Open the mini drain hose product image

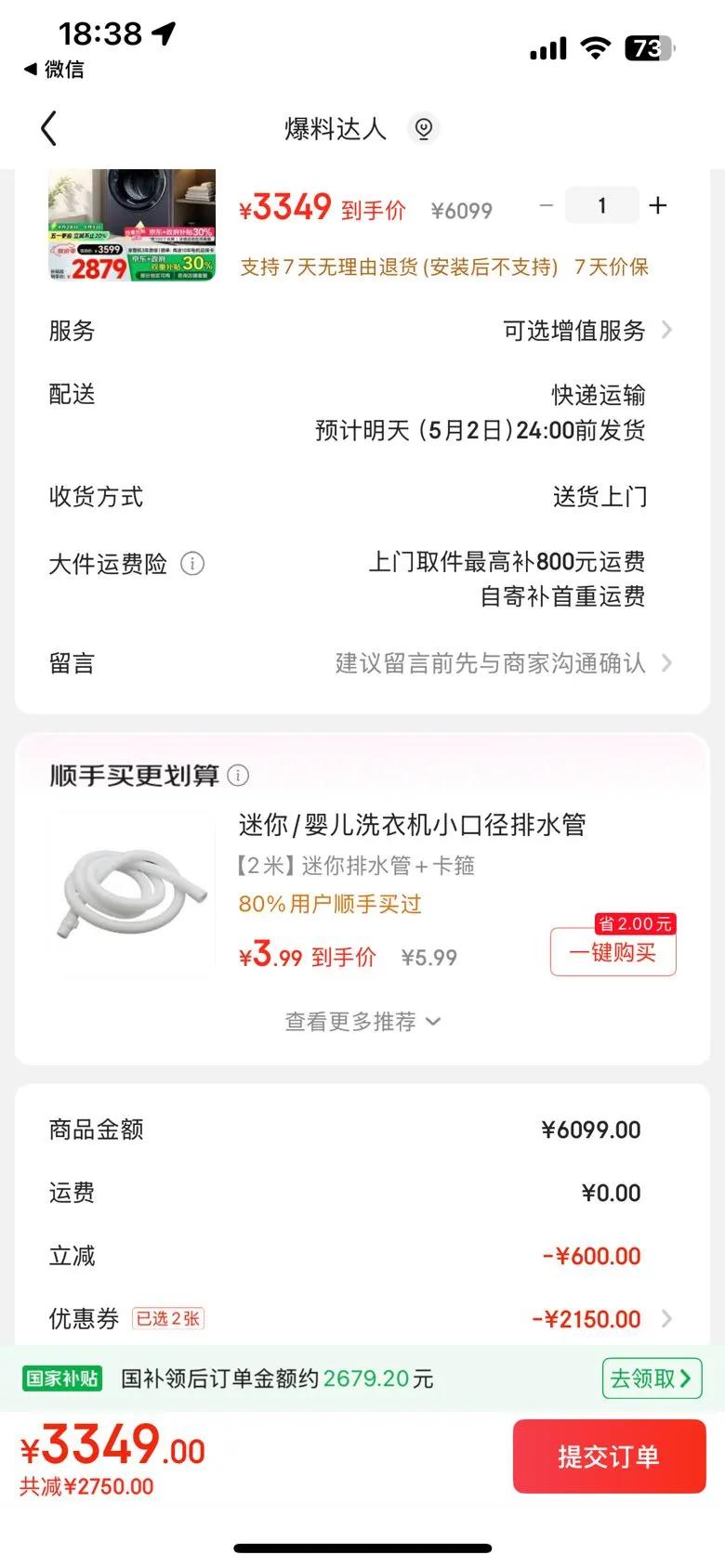[131, 890]
